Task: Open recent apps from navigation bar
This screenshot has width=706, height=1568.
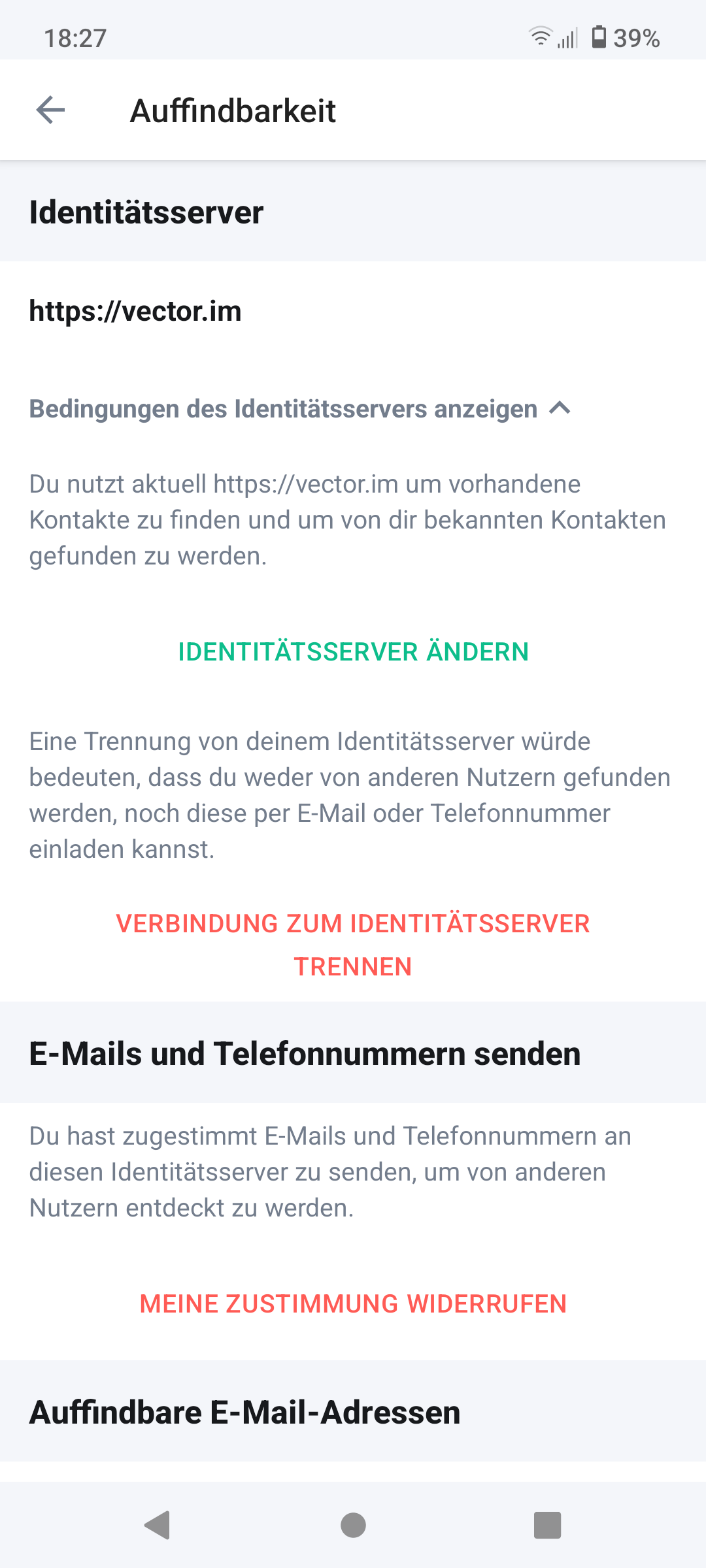Action: point(547,1526)
